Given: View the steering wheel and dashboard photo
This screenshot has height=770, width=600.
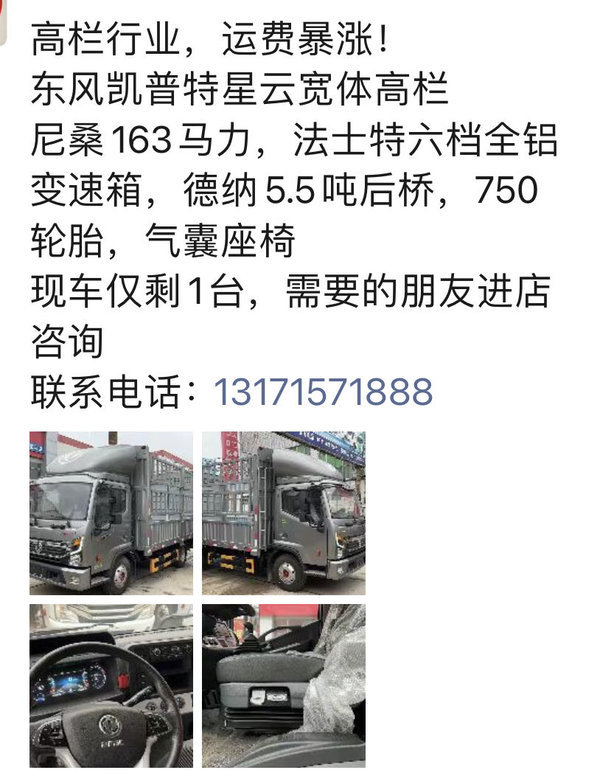Looking at the screenshot, I should pos(111,686).
